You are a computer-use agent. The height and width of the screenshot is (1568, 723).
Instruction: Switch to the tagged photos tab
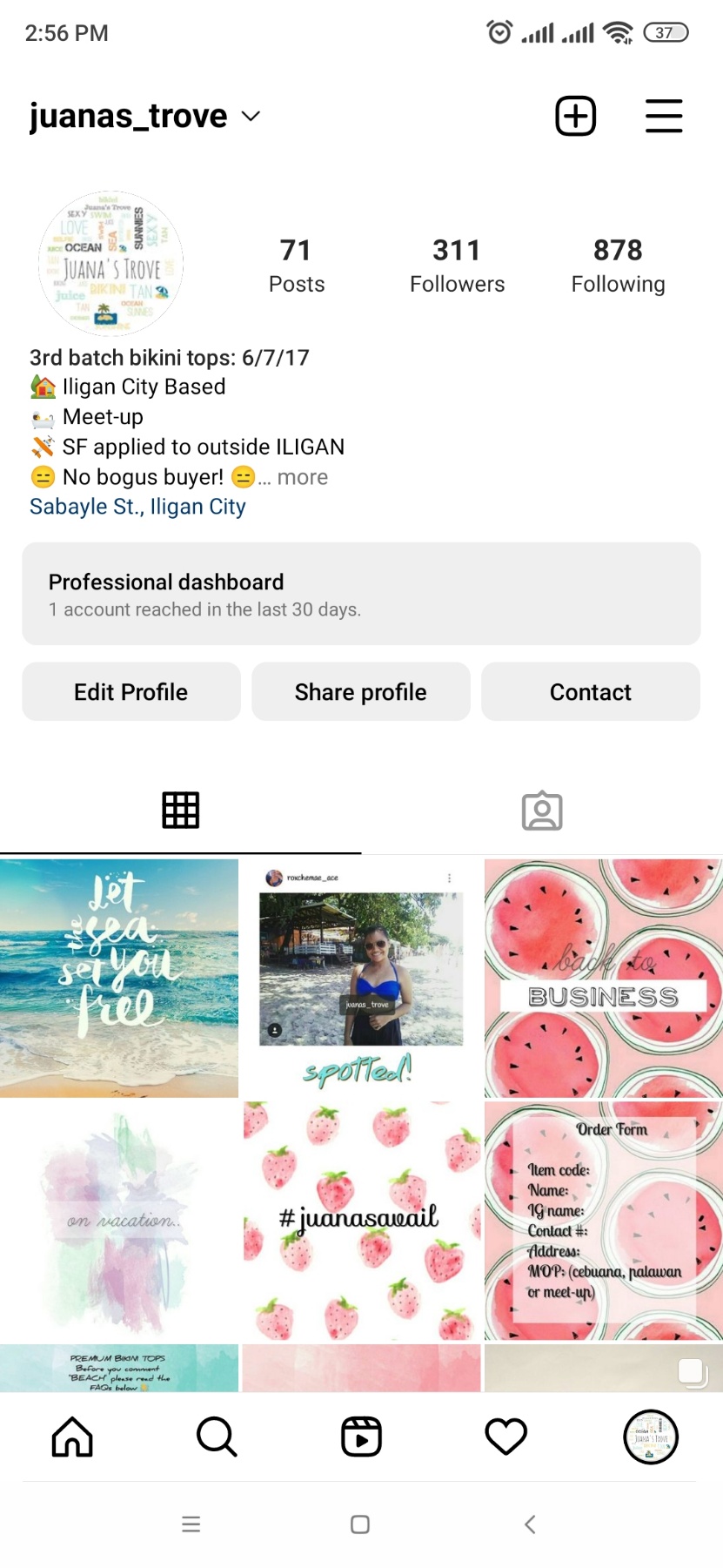coord(542,811)
